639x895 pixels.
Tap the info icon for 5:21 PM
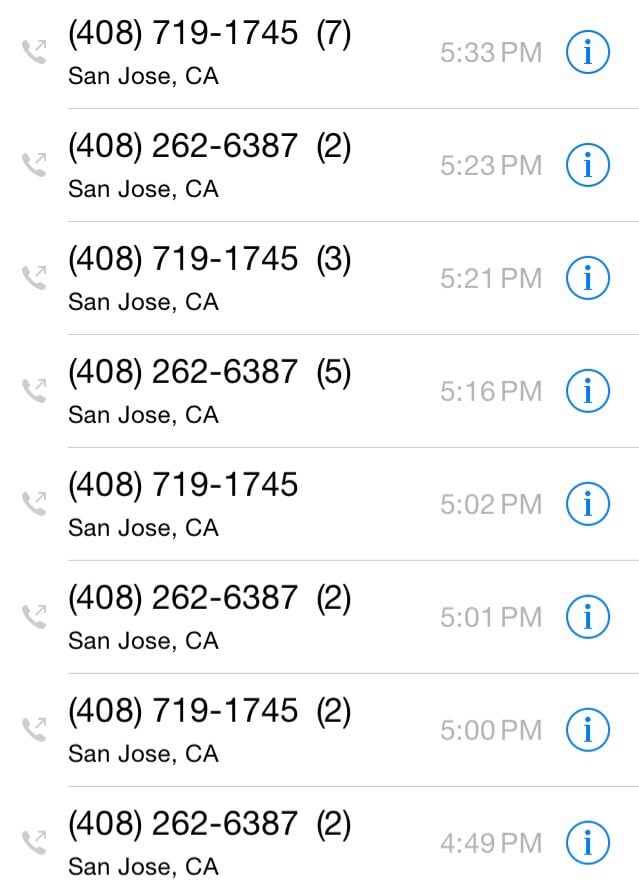[x=588, y=279]
